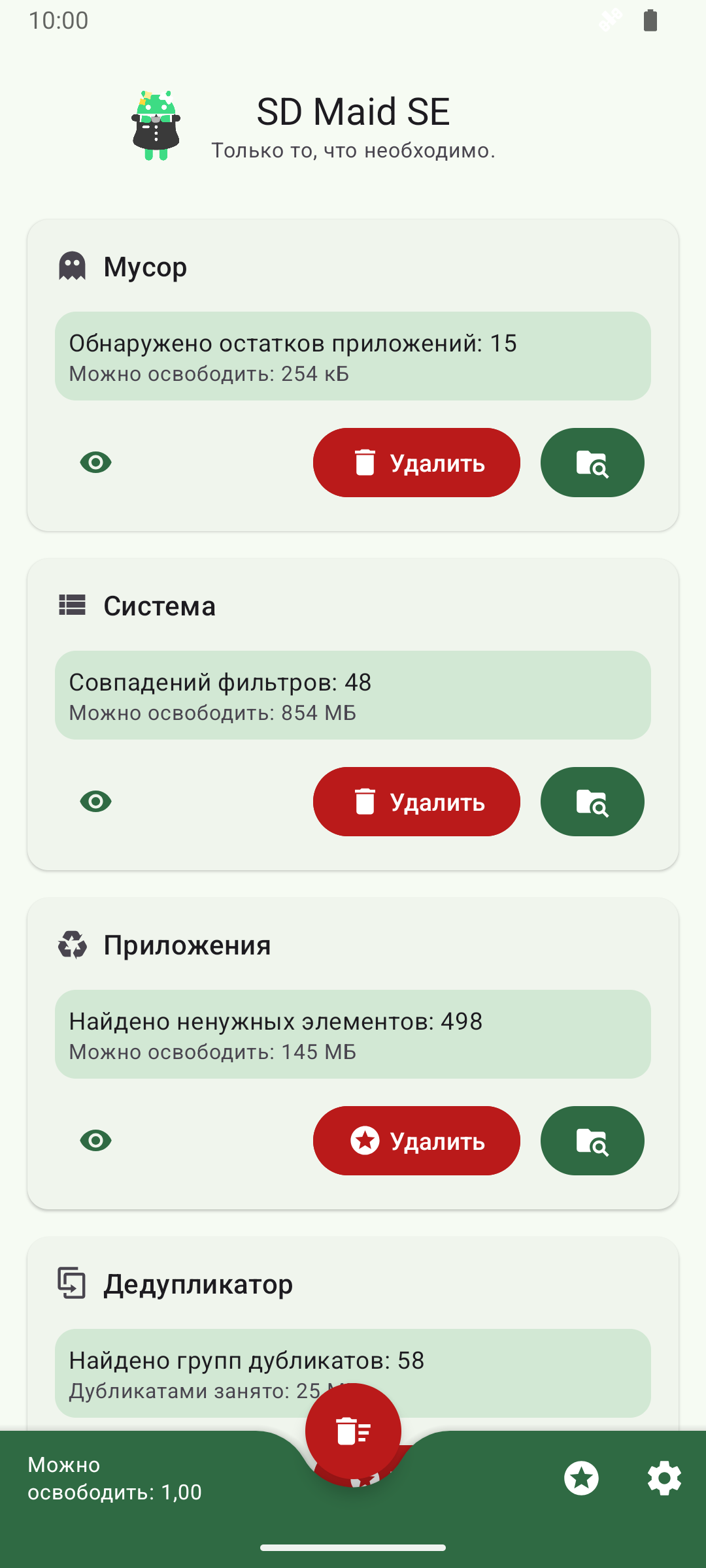View details with the eye icon under Мусор
The height and width of the screenshot is (1568, 706).
point(95,463)
